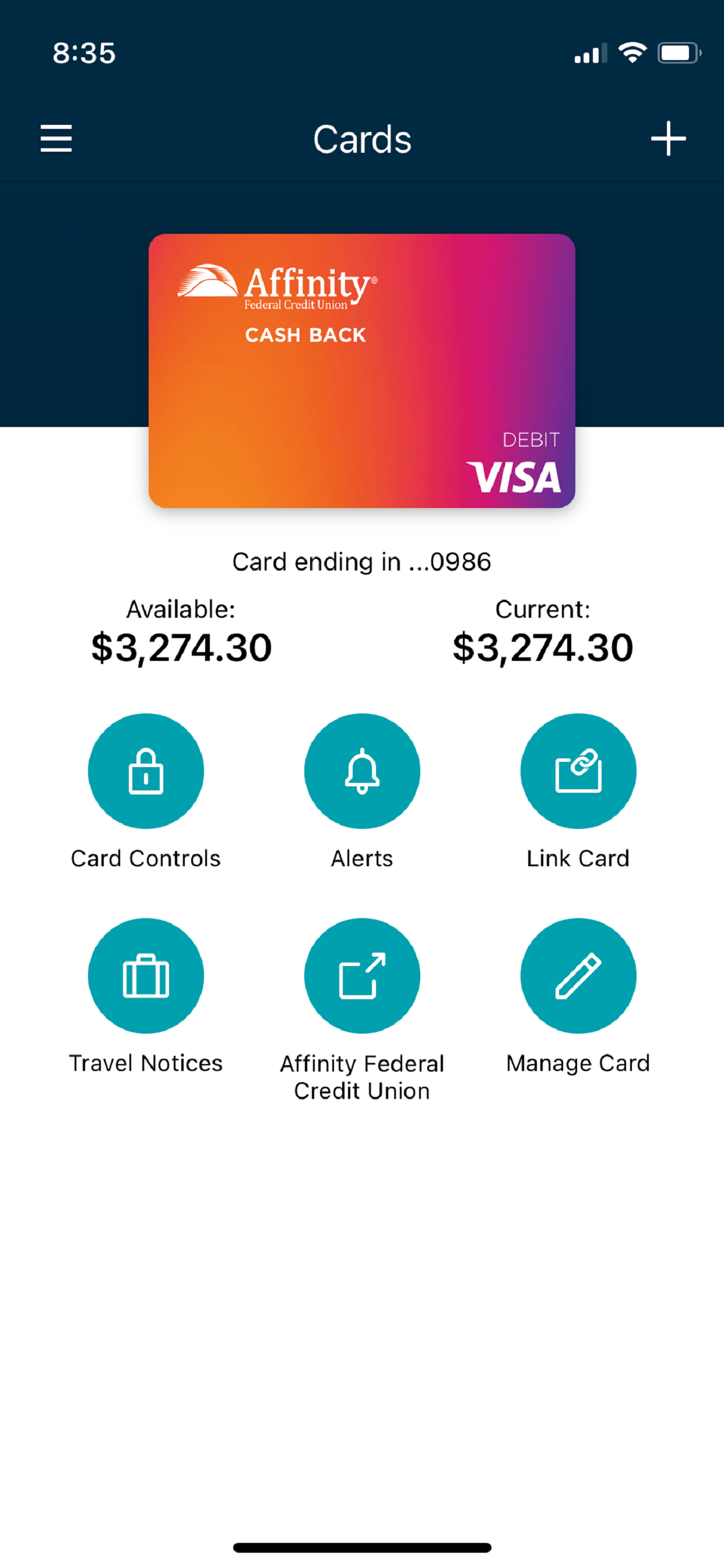Tap the Alerts label

pos(362,858)
